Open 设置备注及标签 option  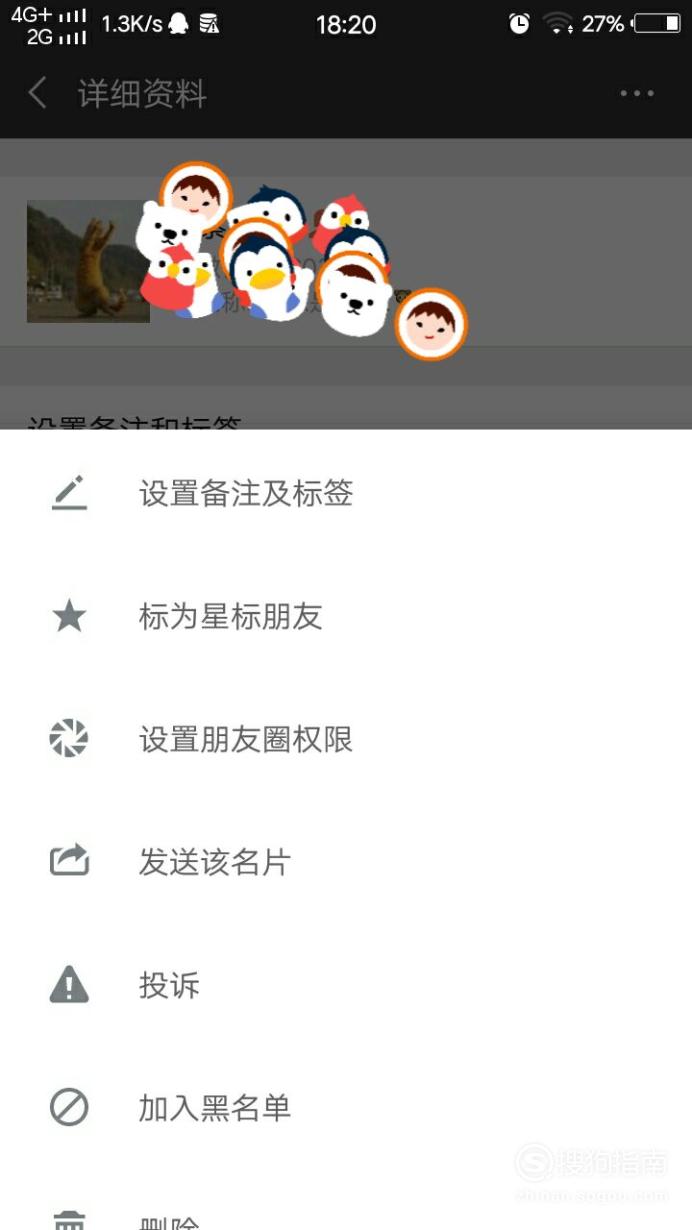point(346,493)
